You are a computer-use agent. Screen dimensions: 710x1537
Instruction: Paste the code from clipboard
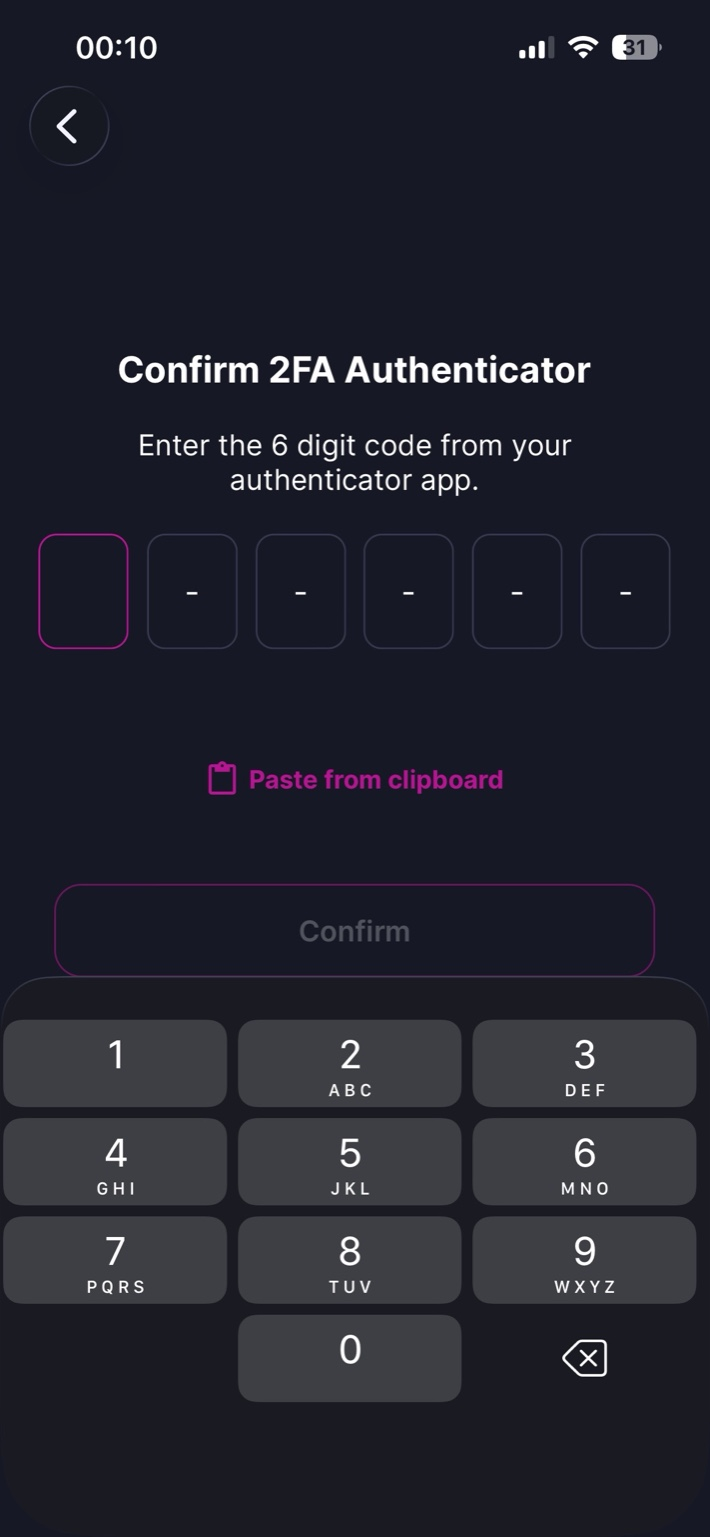[x=355, y=780]
